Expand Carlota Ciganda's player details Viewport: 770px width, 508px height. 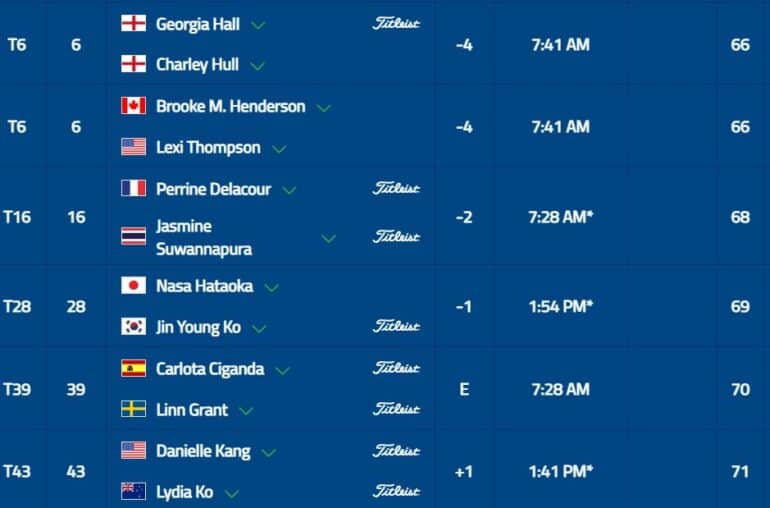283,370
